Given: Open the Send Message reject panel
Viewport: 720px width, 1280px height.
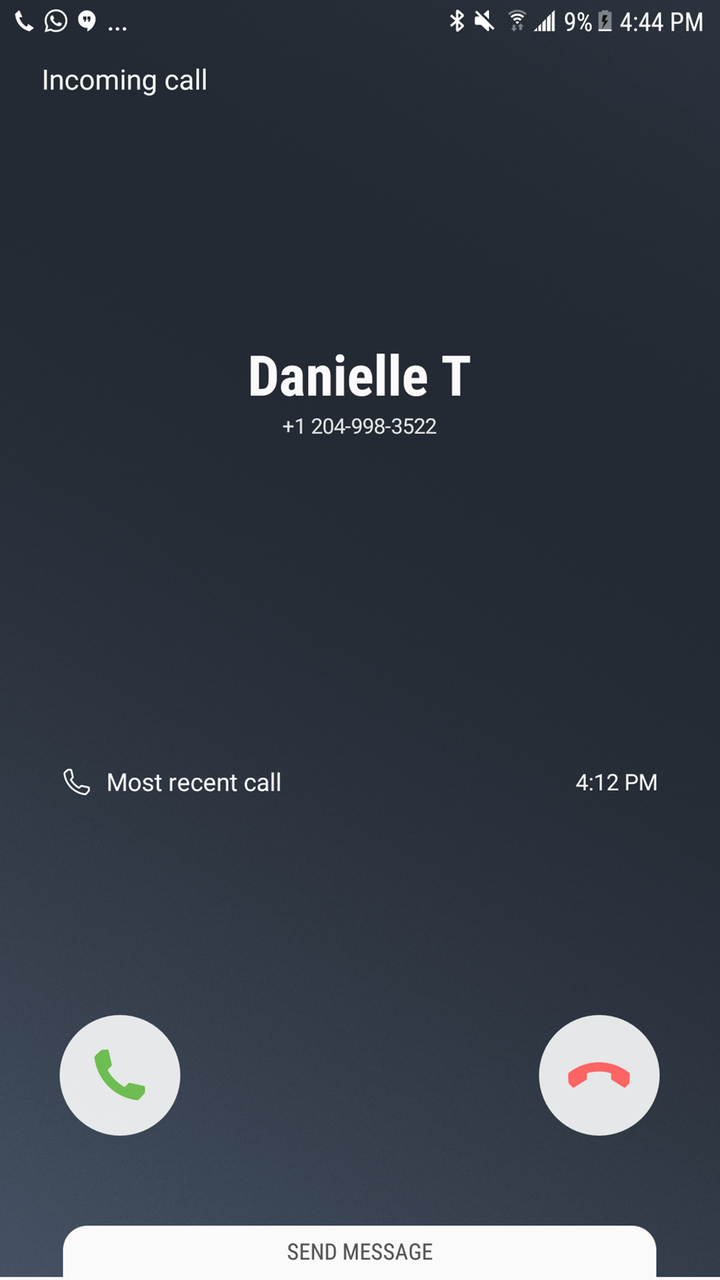Looking at the screenshot, I should (360, 1251).
